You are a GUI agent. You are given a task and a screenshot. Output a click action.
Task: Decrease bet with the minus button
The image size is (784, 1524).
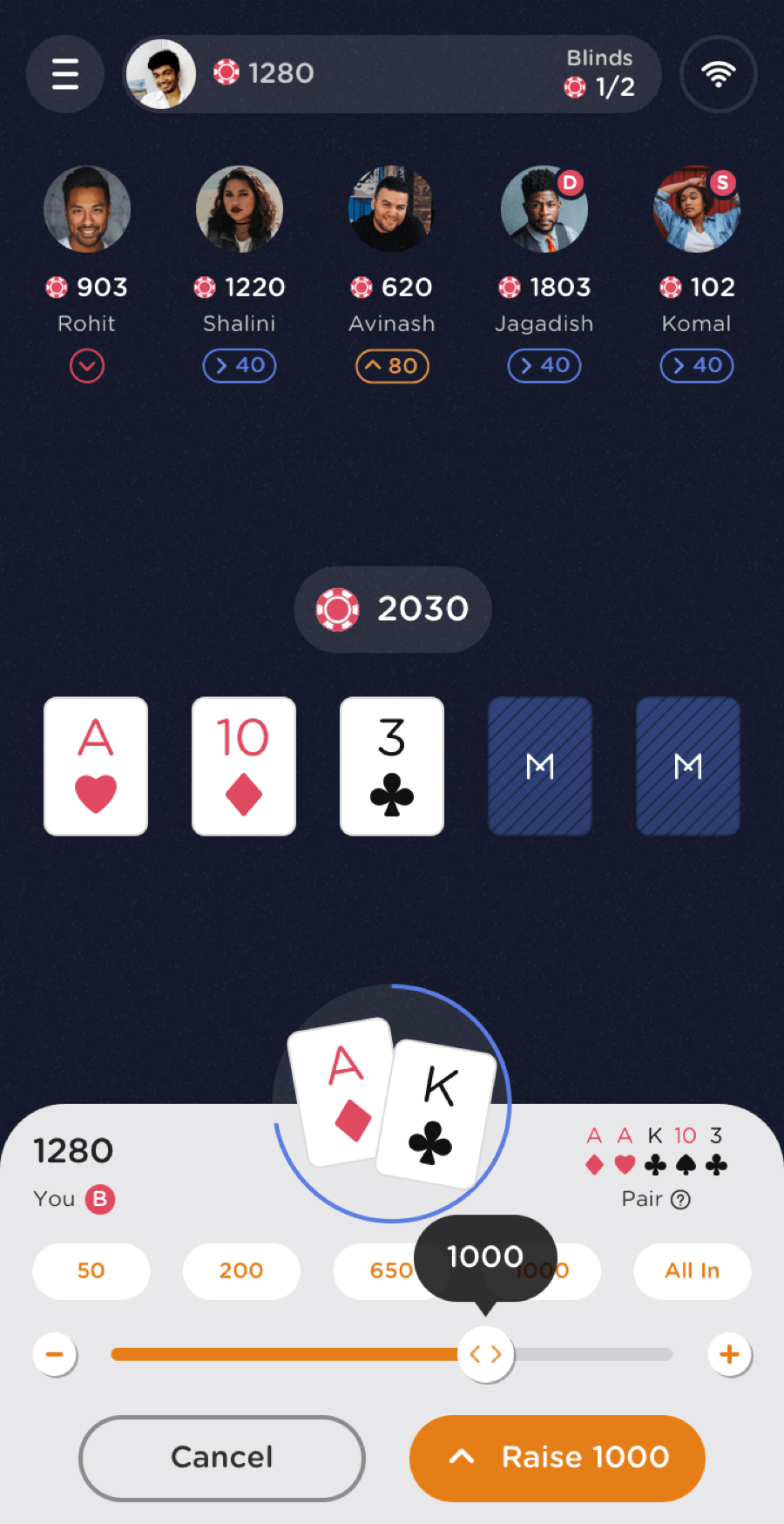55,1354
